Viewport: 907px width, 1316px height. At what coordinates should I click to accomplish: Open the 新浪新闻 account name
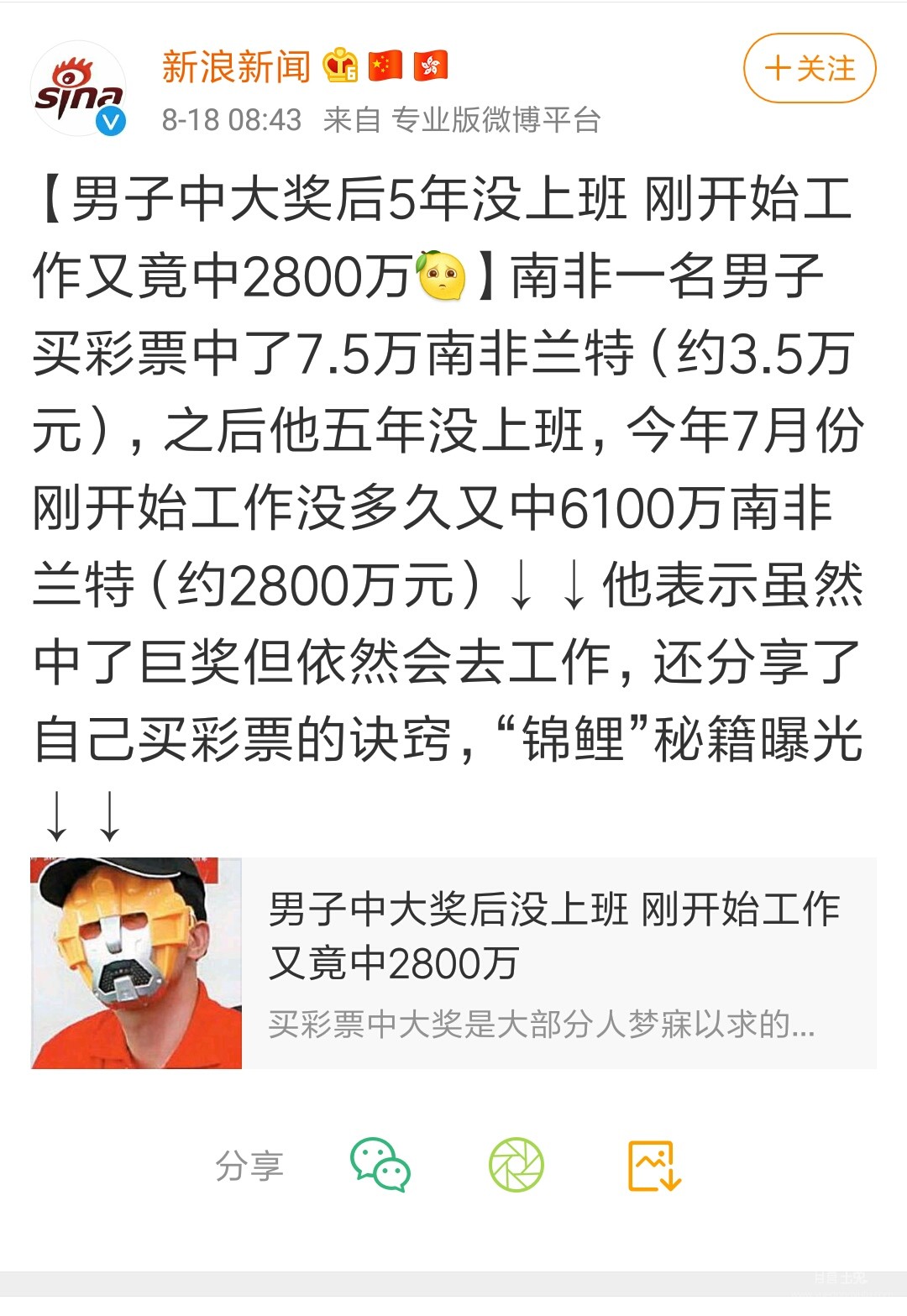click(x=236, y=66)
